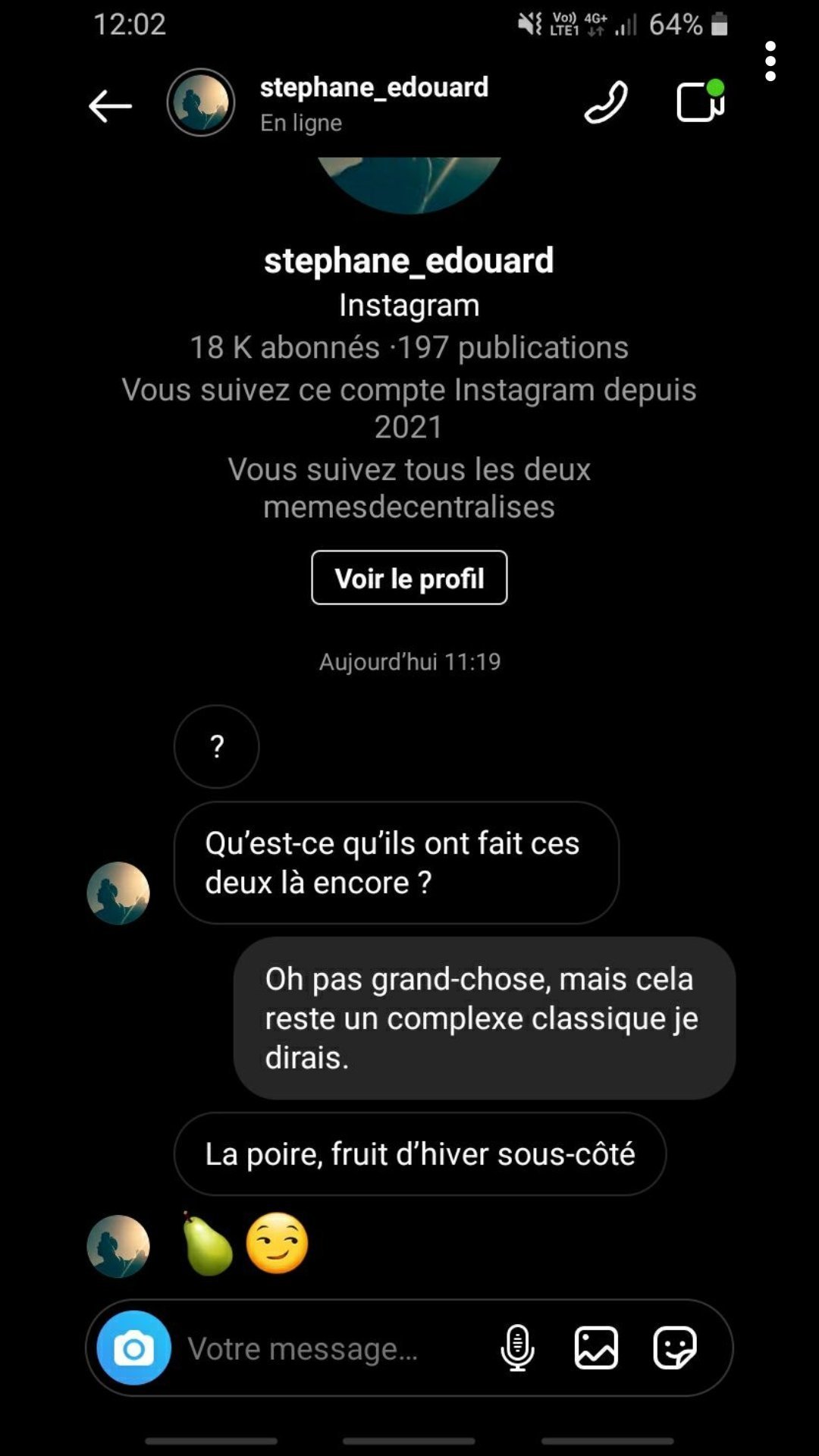This screenshot has width=819, height=1456.
Task: Go back from the stephane_edouard chat
Action: [x=110, y=105]
